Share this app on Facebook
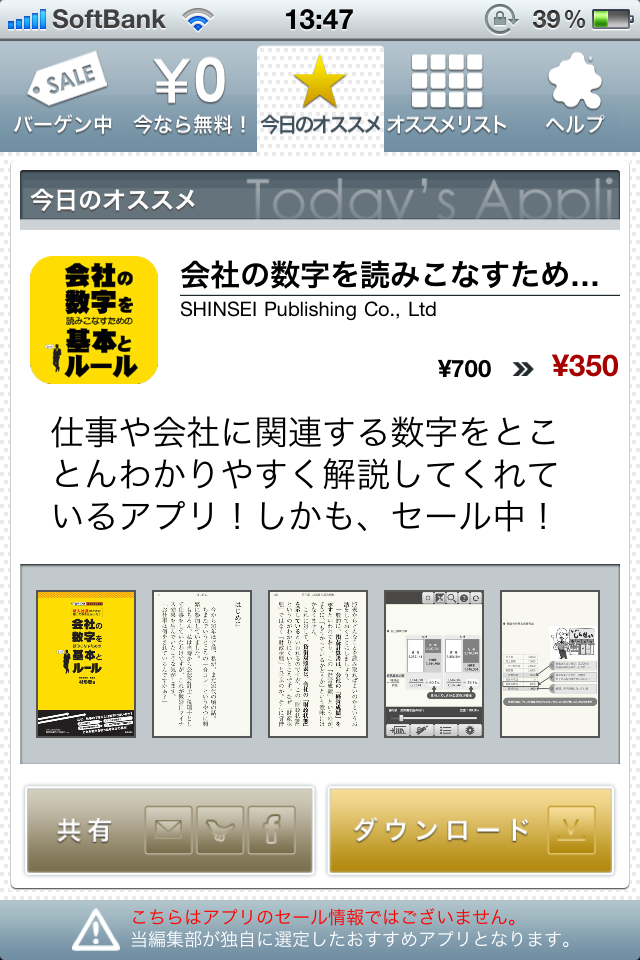This screenshot has width=640, height=960. coord(271,830)
